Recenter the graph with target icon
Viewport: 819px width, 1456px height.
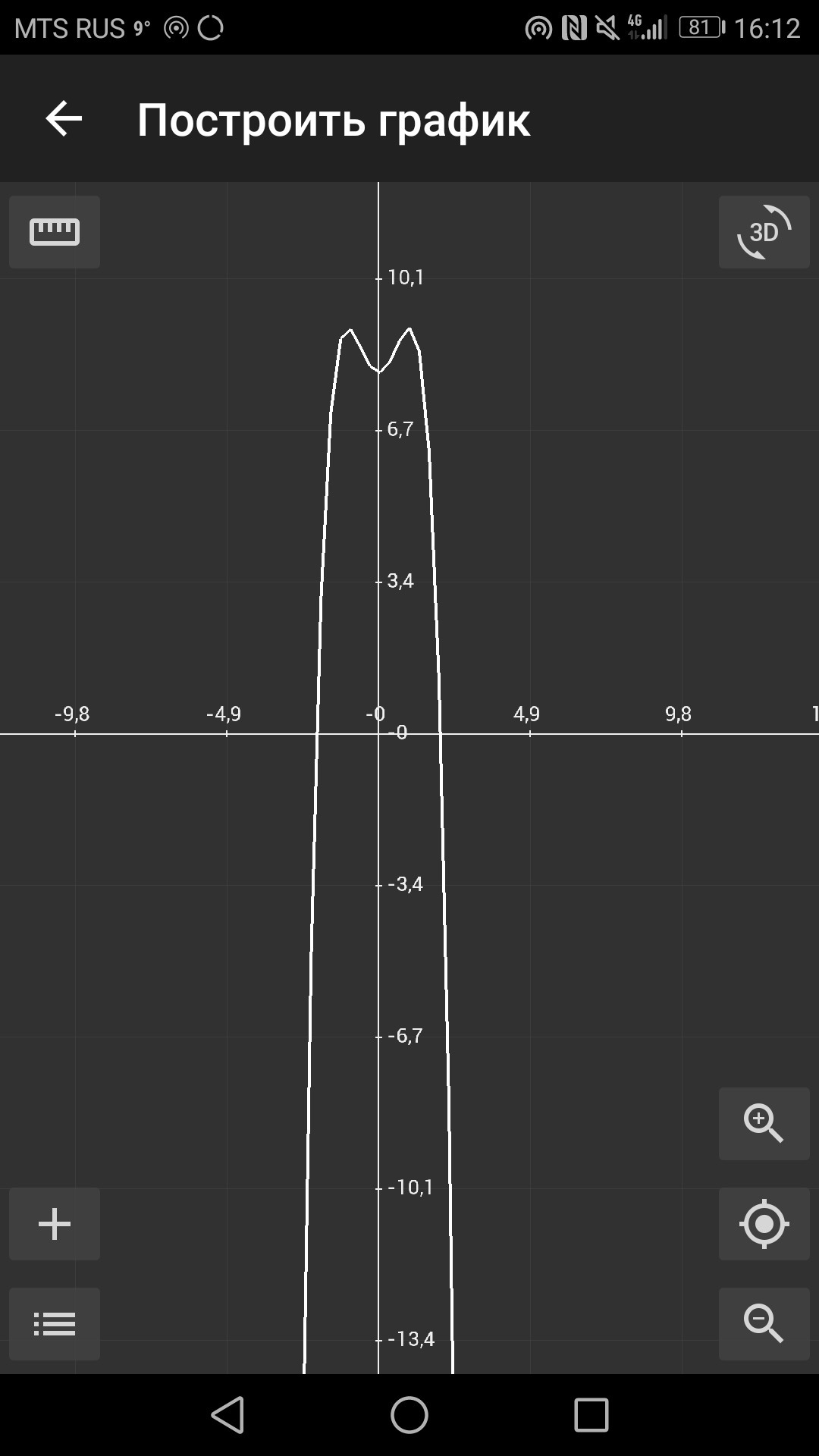(764, 1224)
